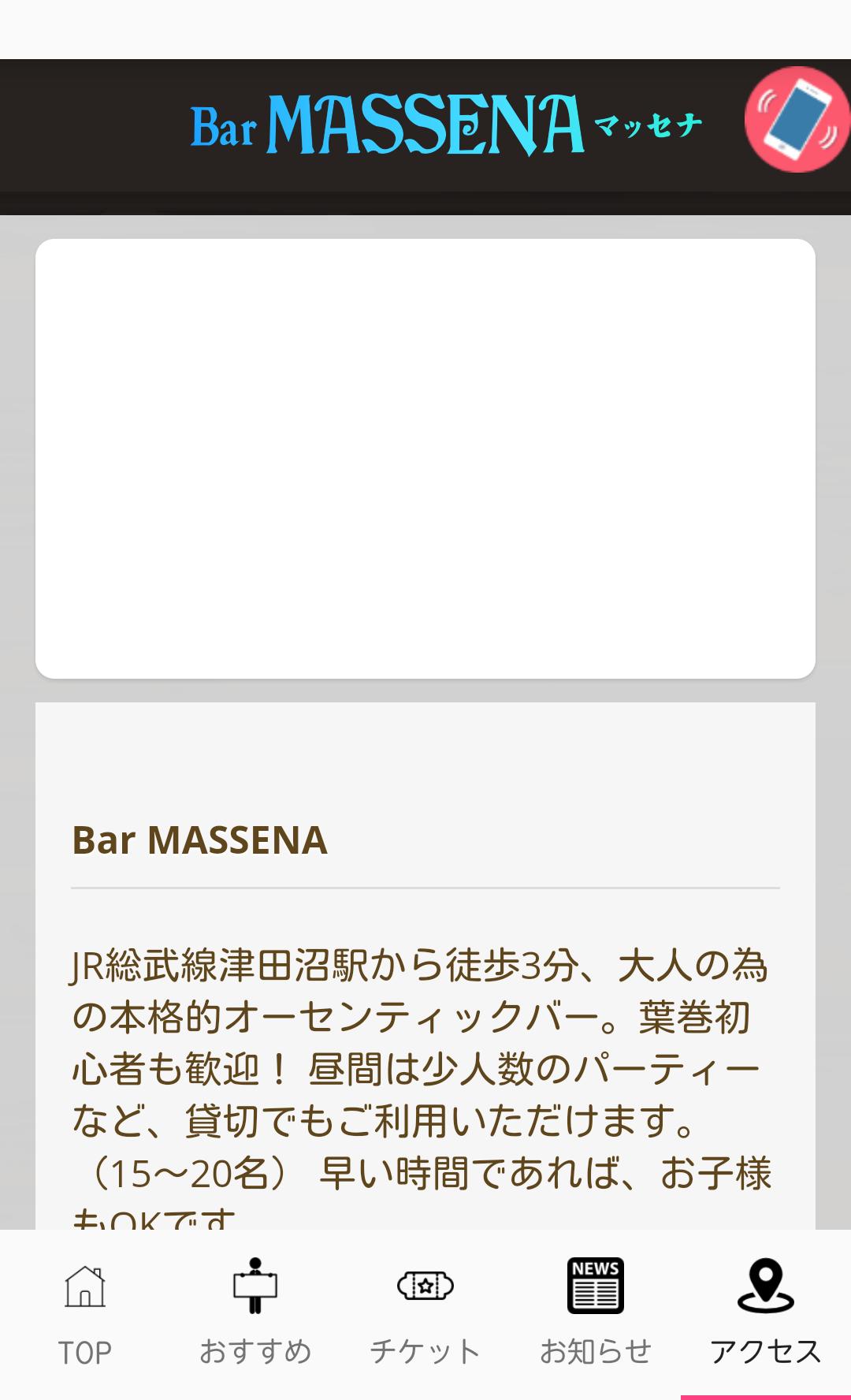
Task: Switch to the TOP tab
Action: (x=84, y=1348)
